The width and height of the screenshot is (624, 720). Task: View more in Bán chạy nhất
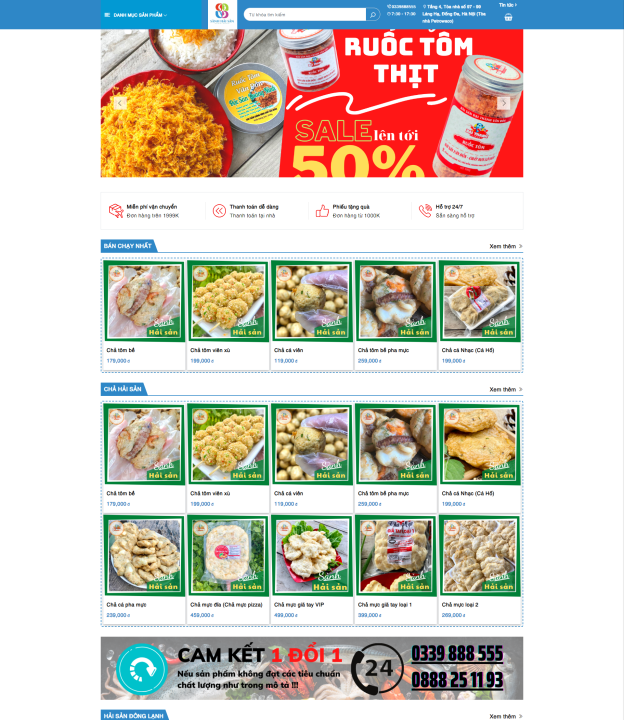pos(505,246)
